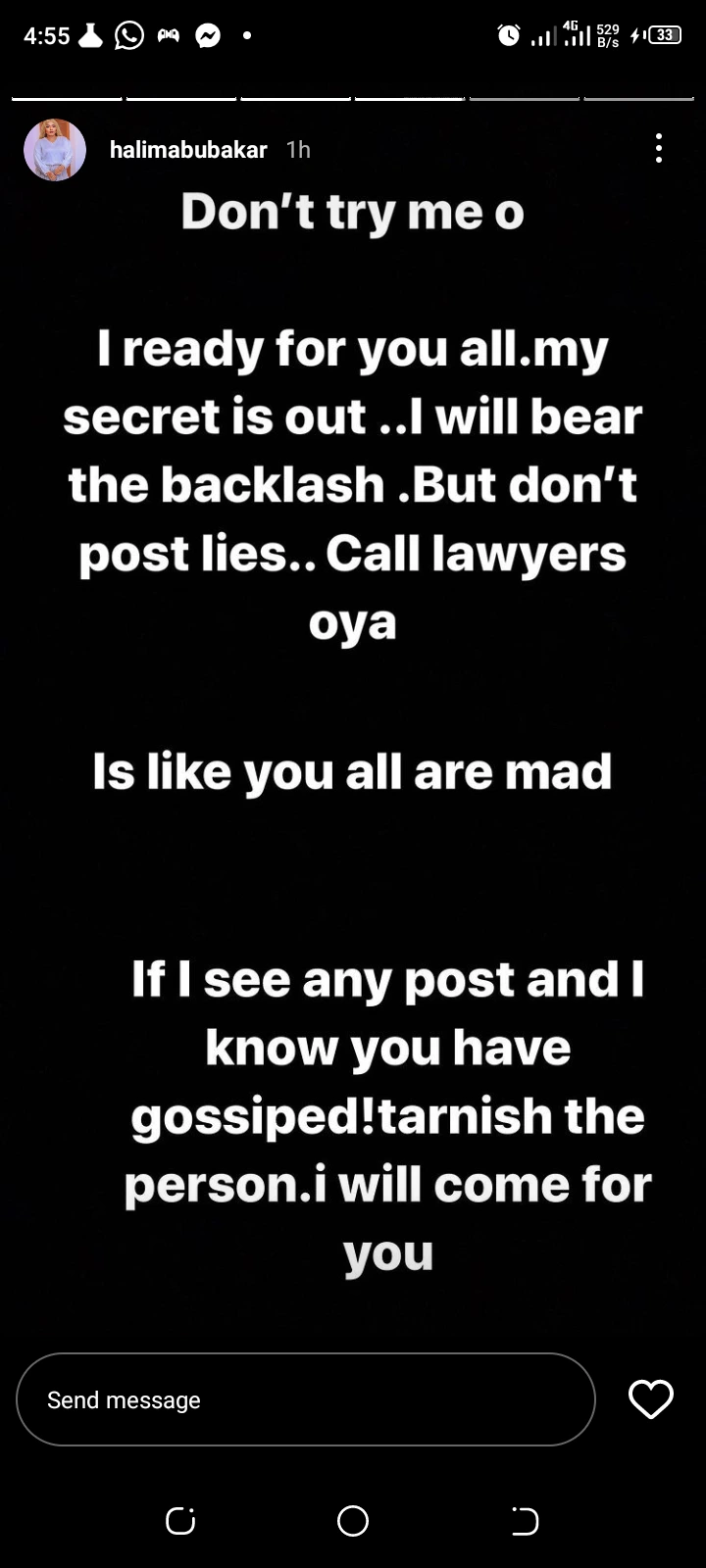Open halimabubakar's profile picture
Viewport: 706px width, 1568px height.
pyautogui.click(x=55, y=149)
